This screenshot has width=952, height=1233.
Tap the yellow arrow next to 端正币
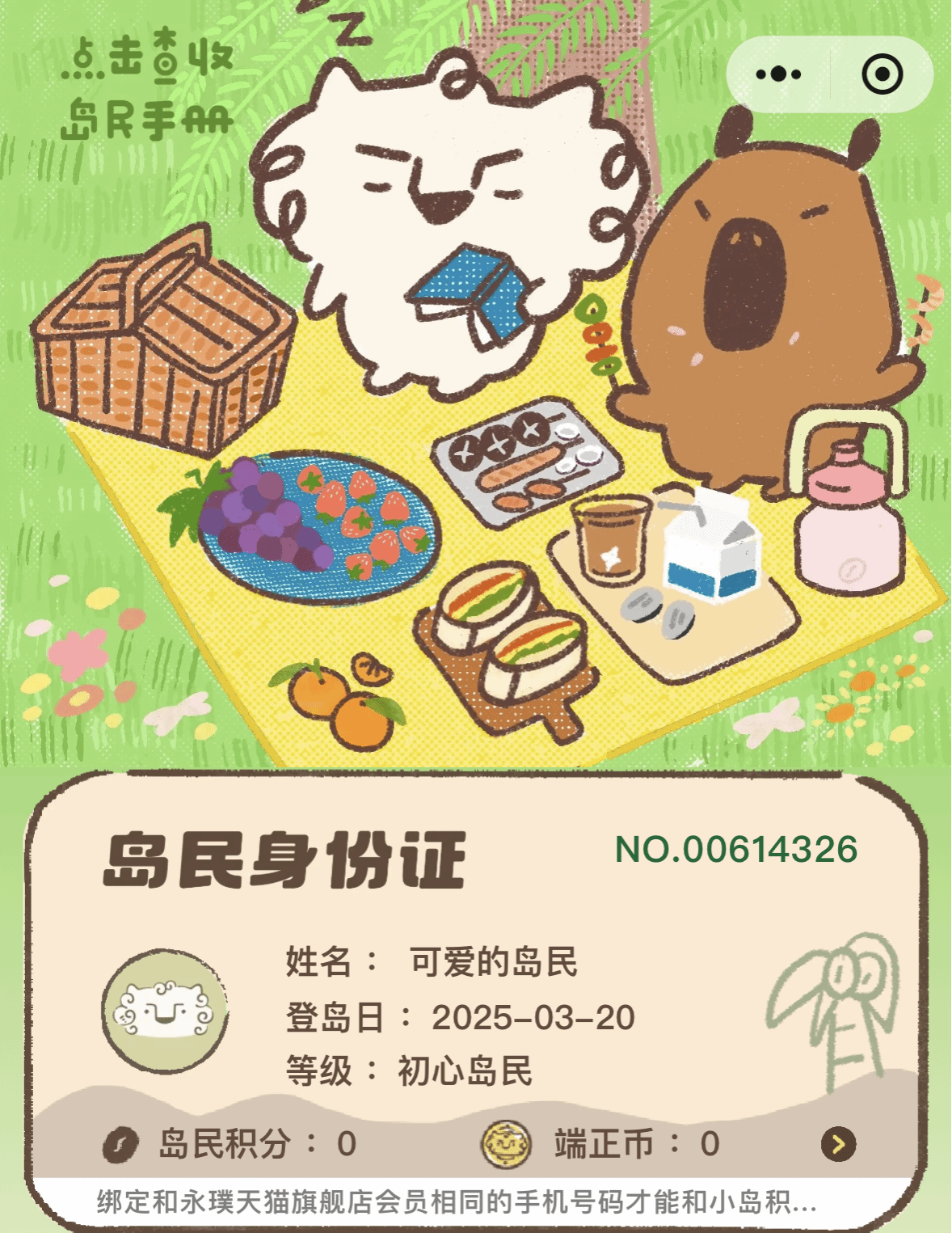[838, 1144]
